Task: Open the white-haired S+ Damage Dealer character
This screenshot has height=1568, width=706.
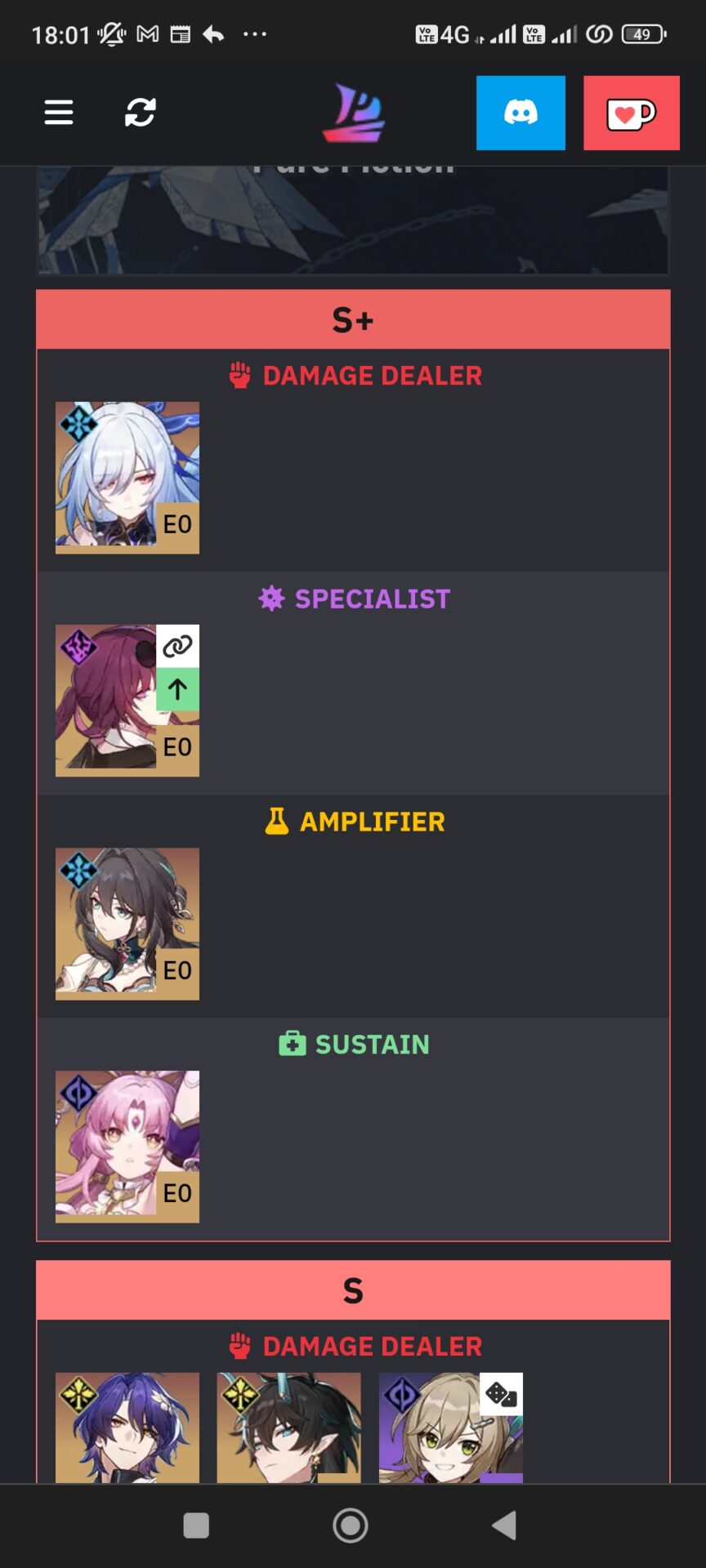Action: point(127,477)
